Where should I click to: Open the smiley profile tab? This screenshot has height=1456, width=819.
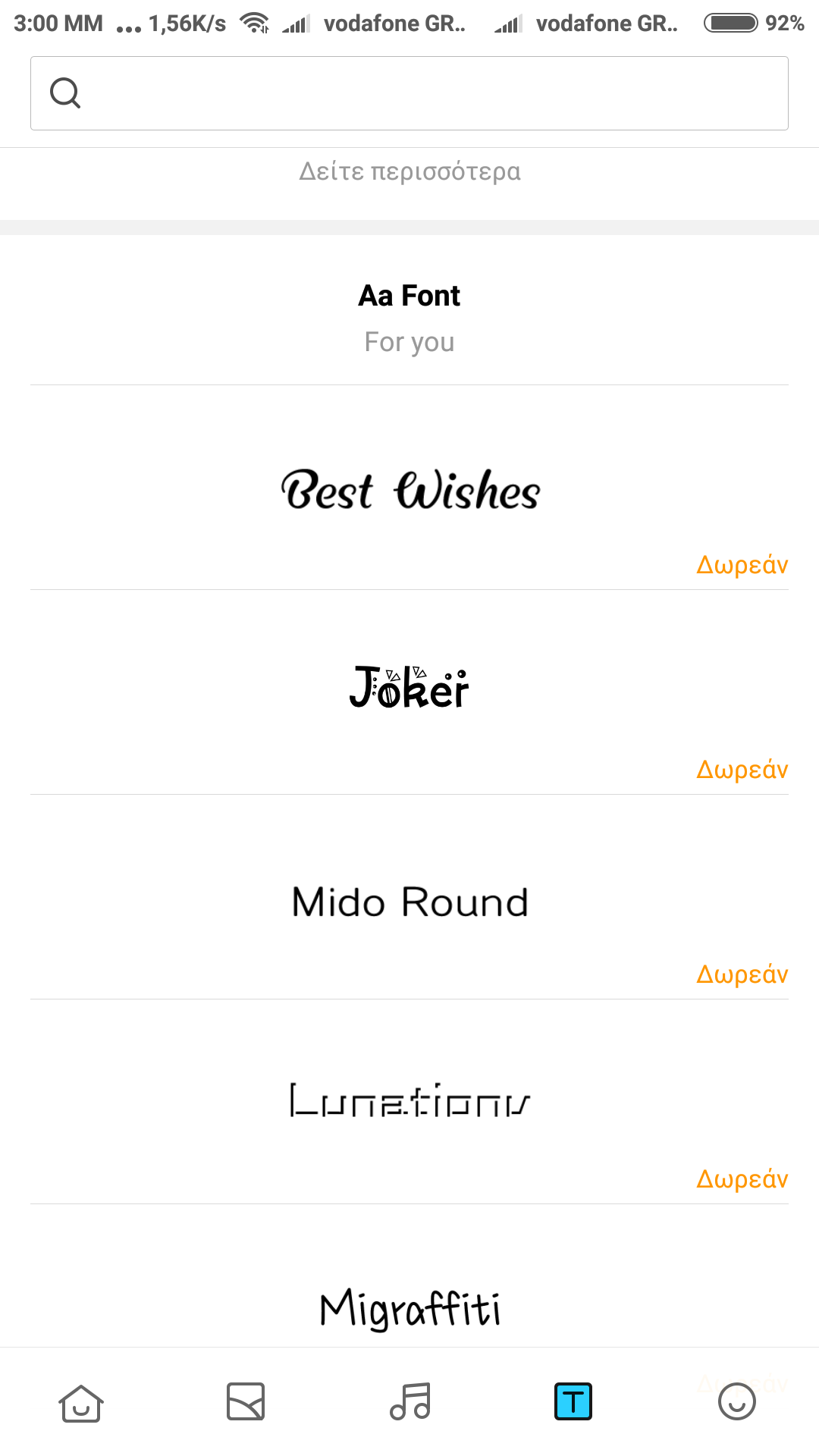click(737, 1402)
